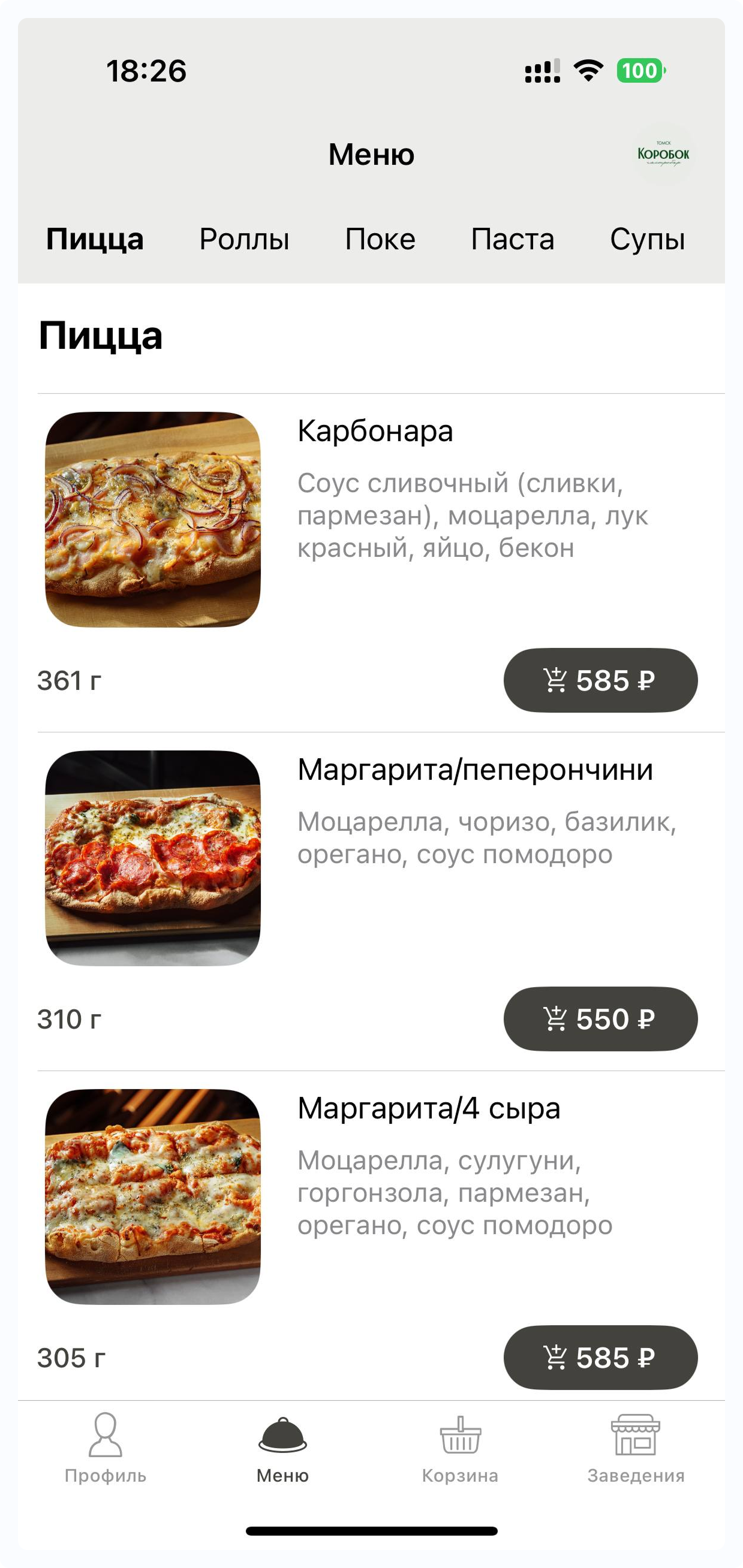
Task: Go to the Профиль tab
Action: click(x=106, y=1449)
